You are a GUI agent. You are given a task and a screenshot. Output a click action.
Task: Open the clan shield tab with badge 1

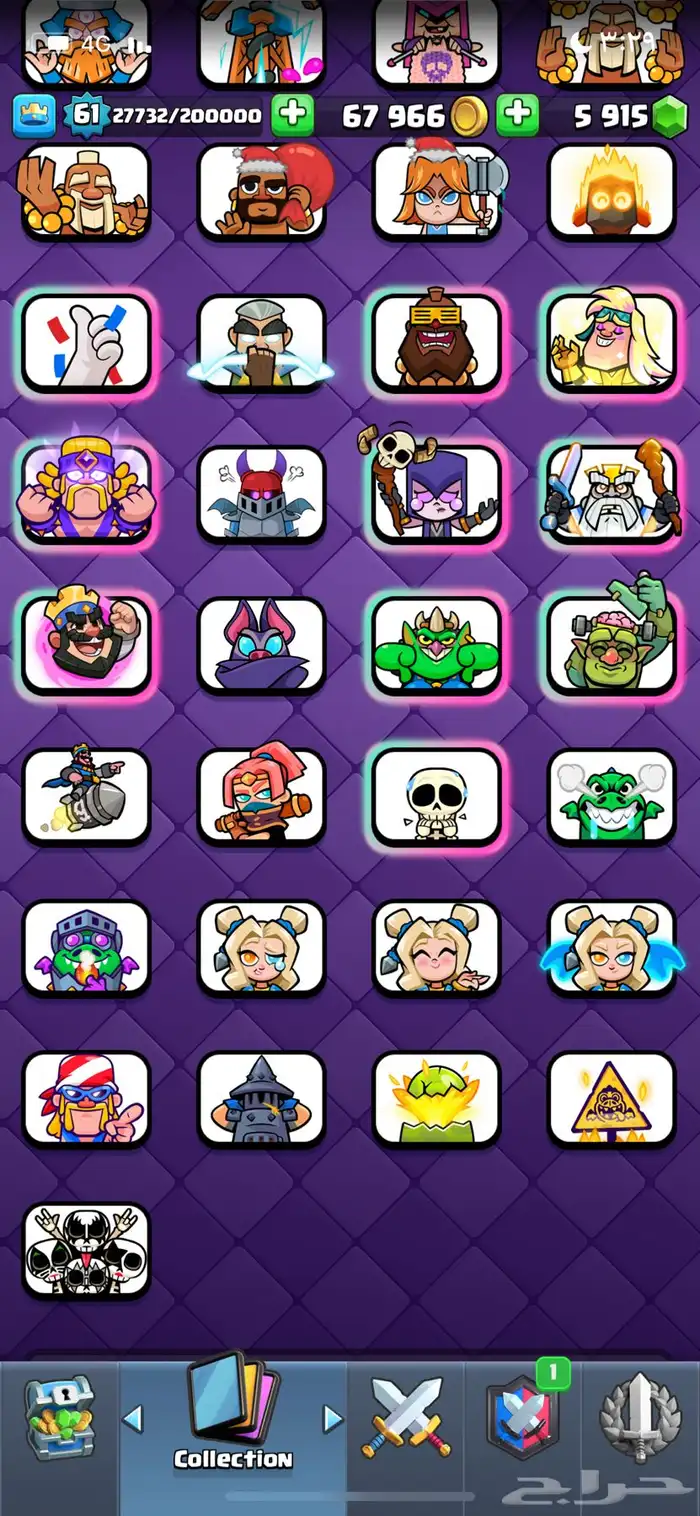[521, 1417]
